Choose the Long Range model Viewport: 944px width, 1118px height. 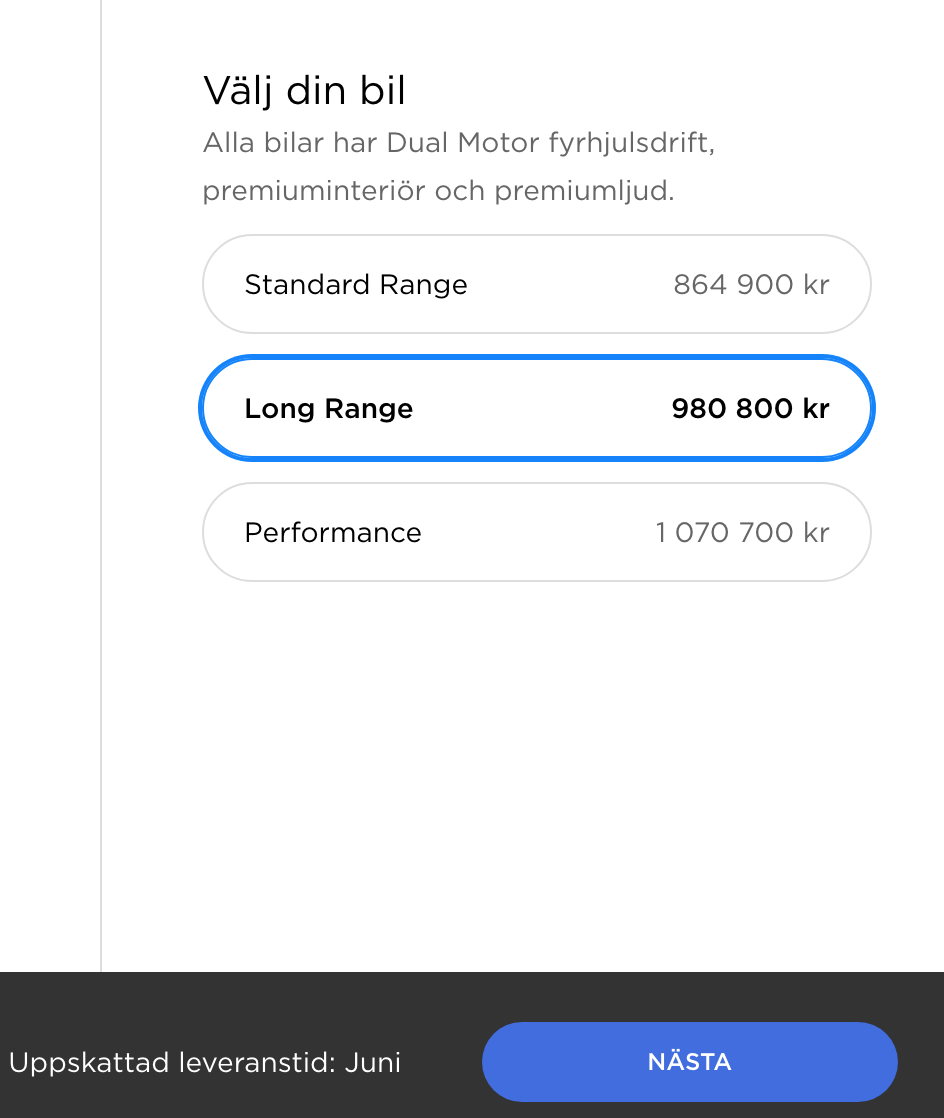(537, 408)
